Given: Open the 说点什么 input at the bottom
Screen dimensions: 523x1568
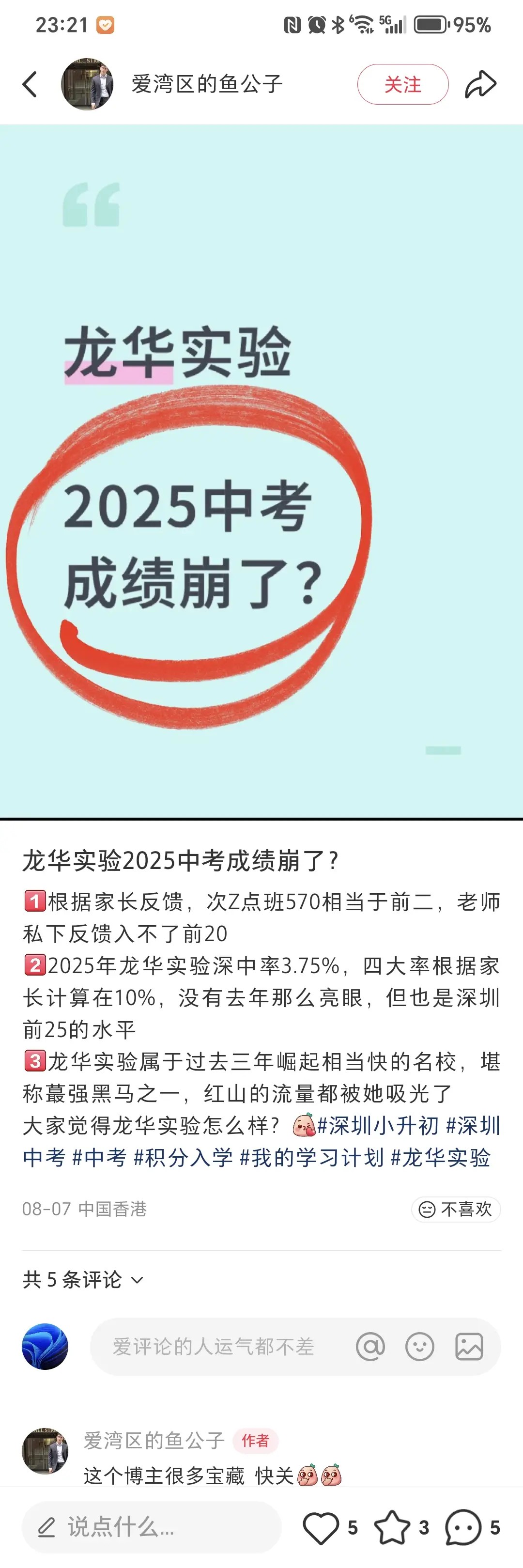Looking at the screenshot, I should click(x=151, y=1527).
